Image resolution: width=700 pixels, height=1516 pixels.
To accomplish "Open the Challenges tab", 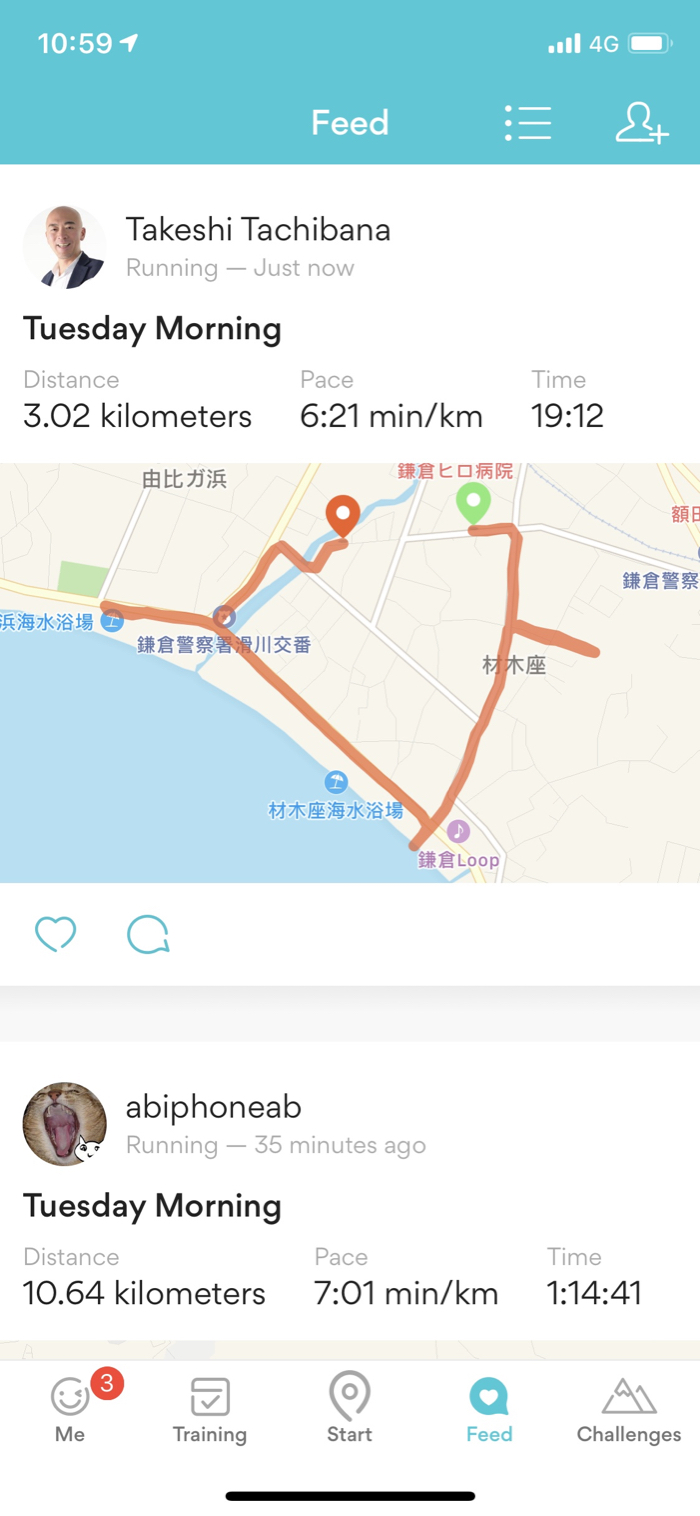I will click(x=629, y=1408).
